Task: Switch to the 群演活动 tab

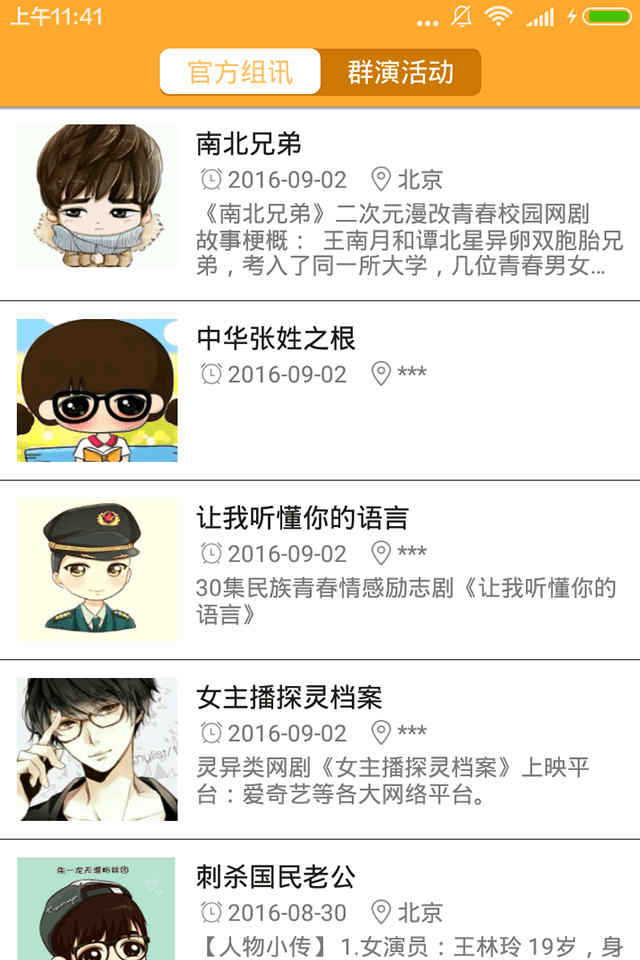Action: [x=400, y=72]
